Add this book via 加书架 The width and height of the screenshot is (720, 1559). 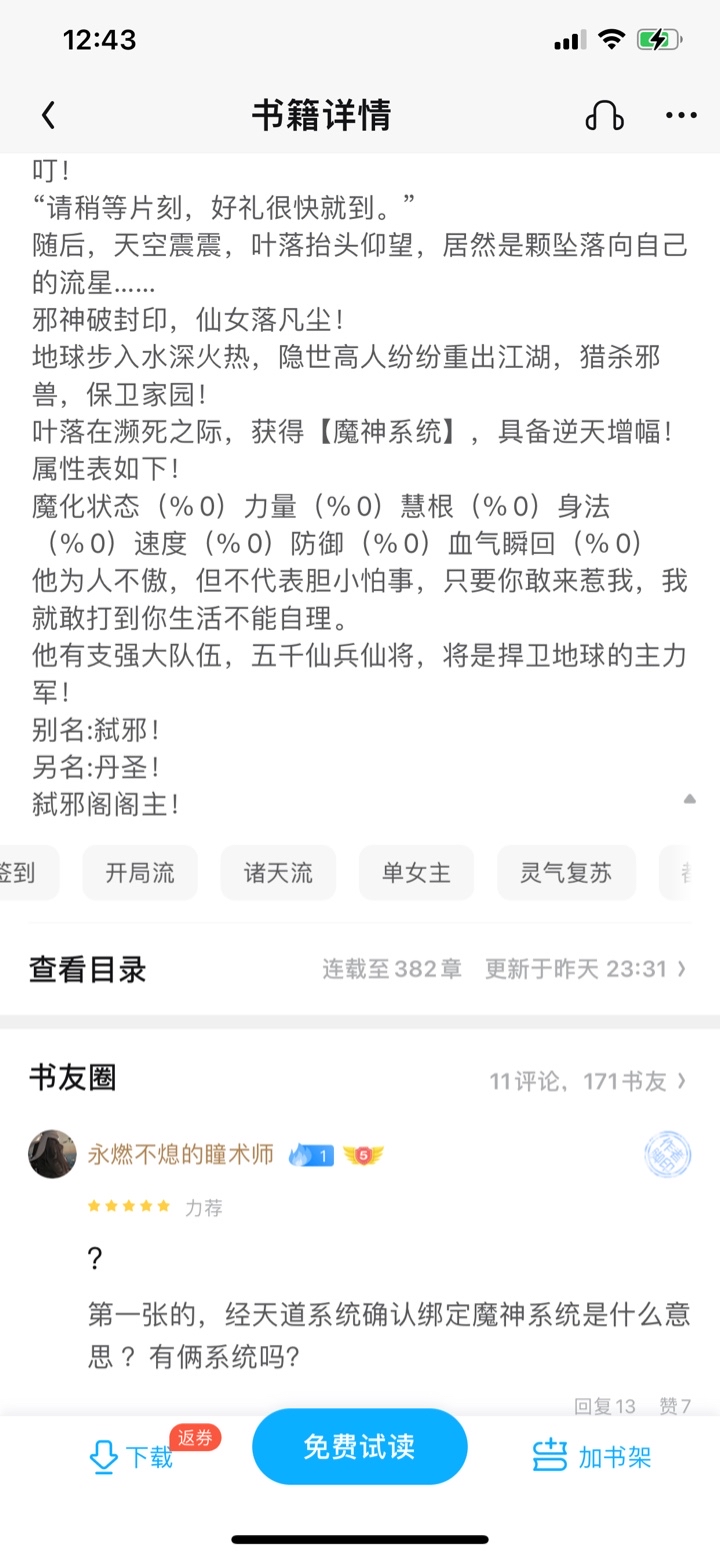[592, 1457]
